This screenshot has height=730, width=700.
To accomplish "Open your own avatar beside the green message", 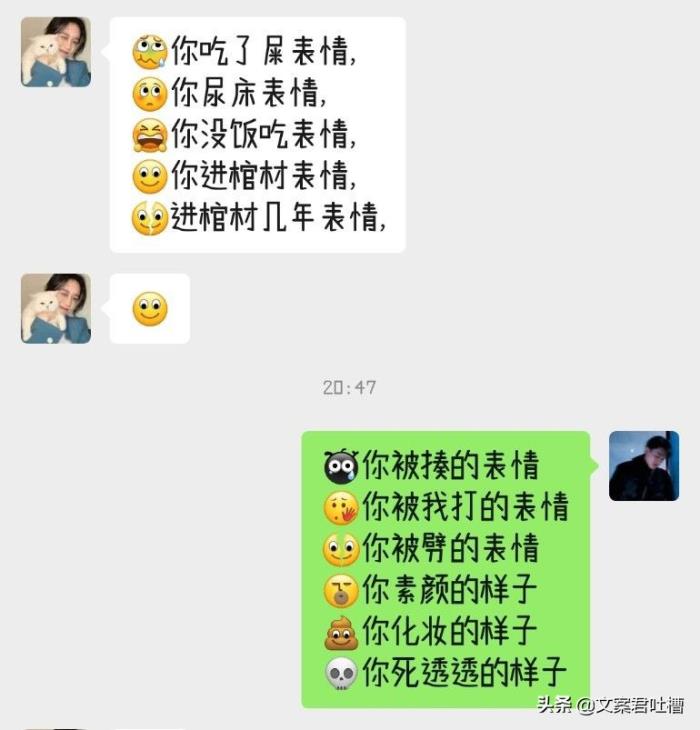I will tap(644, 466).
